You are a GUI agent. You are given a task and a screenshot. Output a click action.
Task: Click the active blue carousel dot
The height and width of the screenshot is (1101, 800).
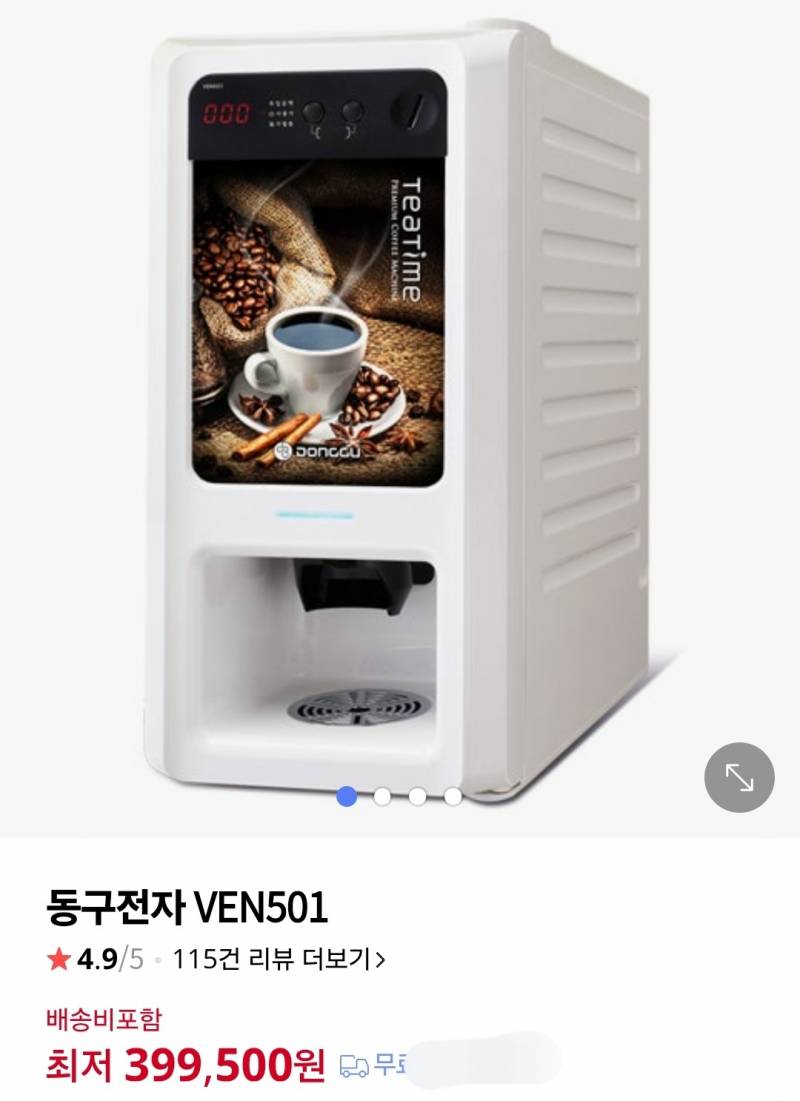pyautogui.click(x=348, y=799)
